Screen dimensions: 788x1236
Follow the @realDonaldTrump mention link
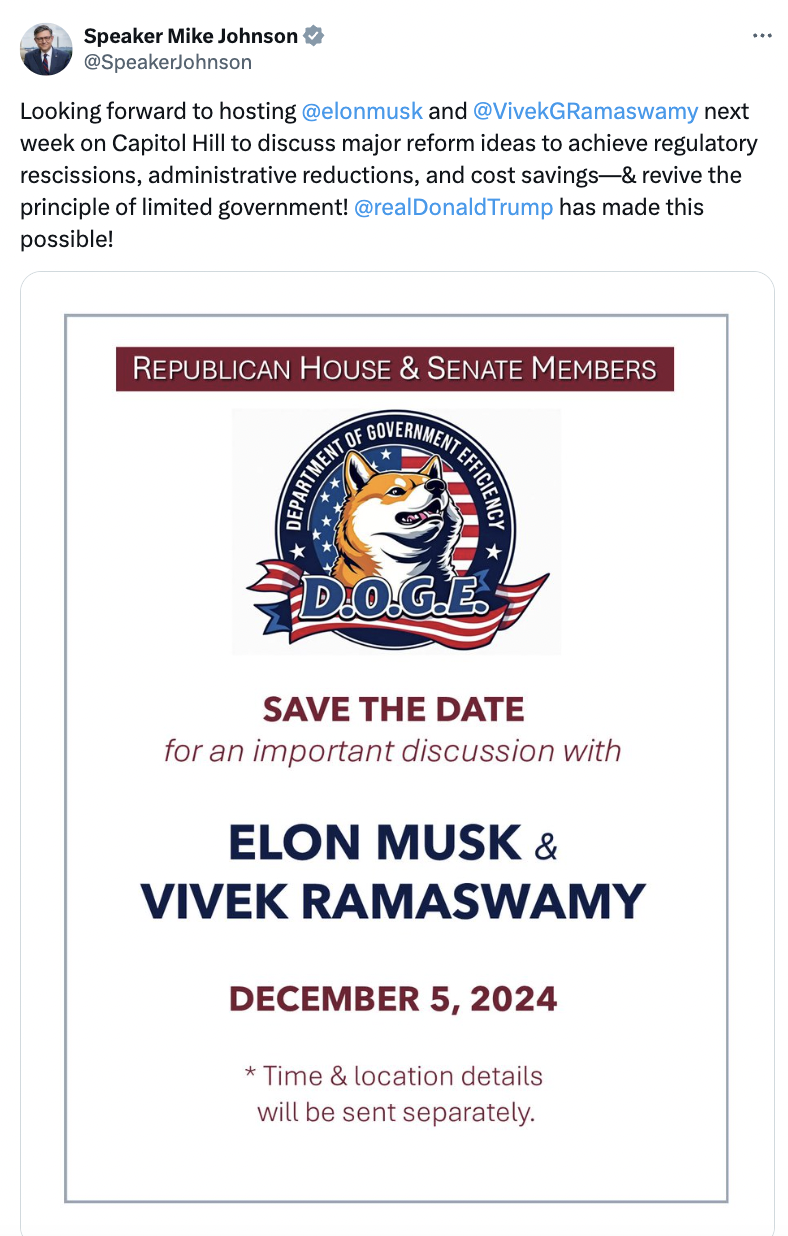(x=453, y=207)
